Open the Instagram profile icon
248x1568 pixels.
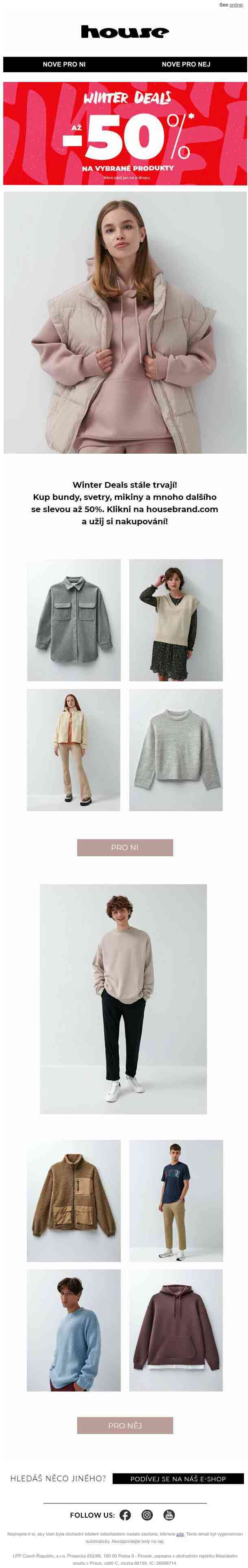coord(147,1515)
